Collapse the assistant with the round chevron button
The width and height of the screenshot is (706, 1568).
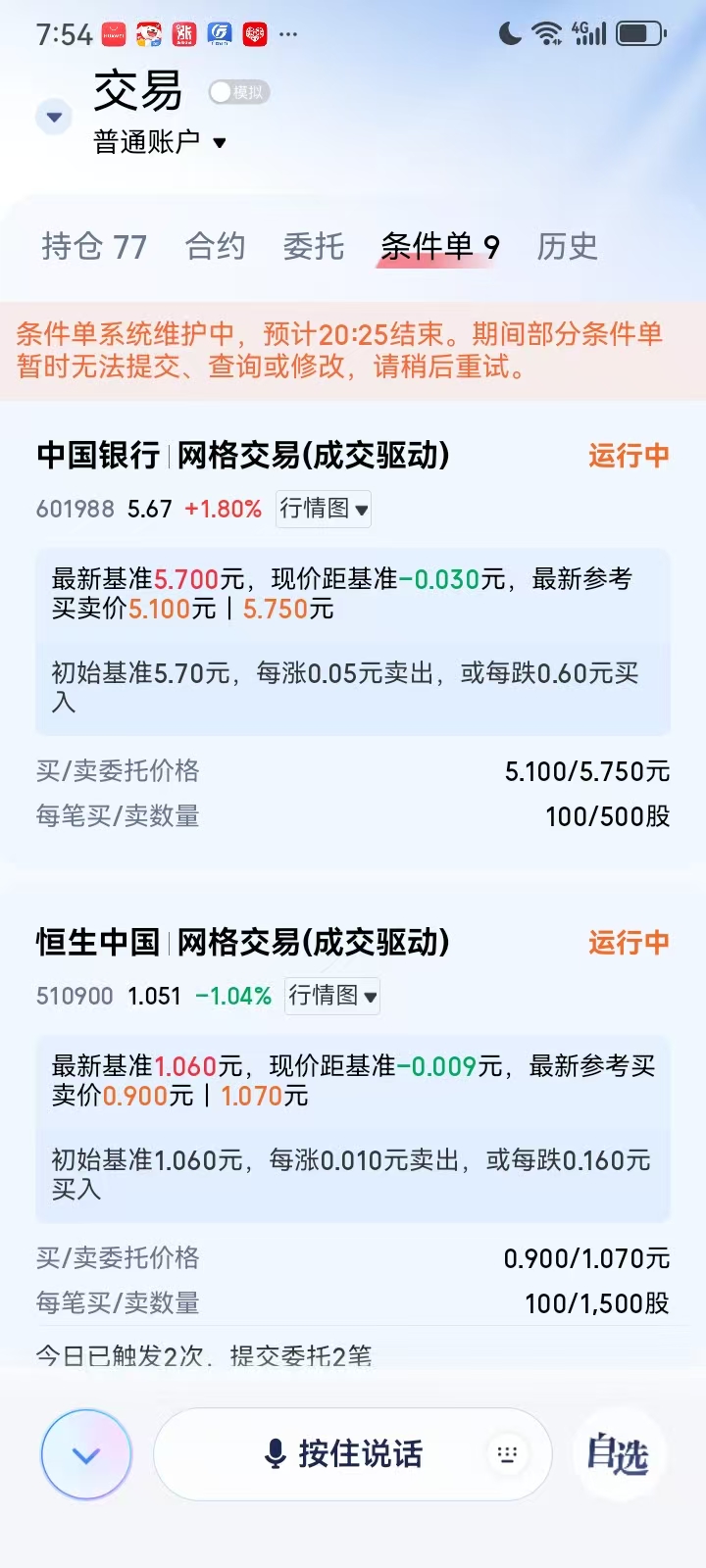(x=86, y=1454)
